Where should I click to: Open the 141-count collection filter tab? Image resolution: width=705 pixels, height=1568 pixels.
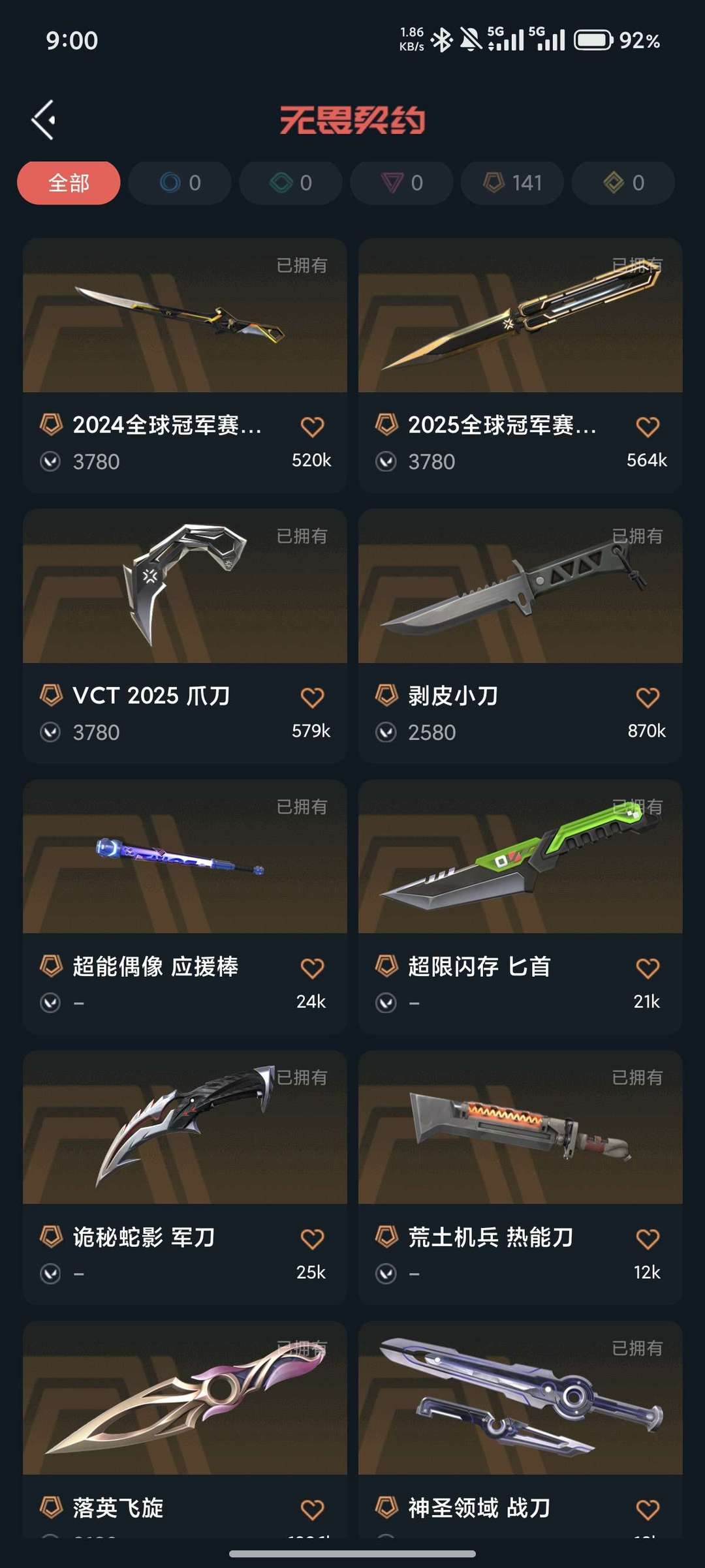coord(511,183)
